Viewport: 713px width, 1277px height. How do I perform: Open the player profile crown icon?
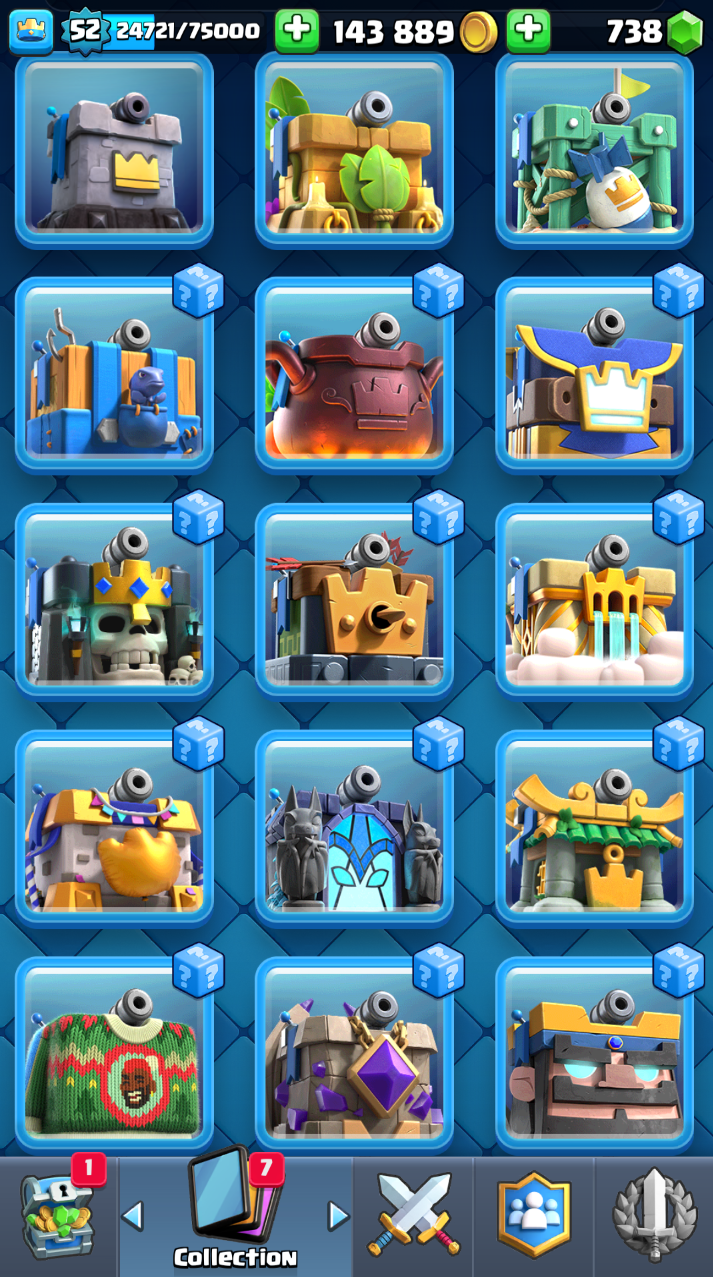31,30
